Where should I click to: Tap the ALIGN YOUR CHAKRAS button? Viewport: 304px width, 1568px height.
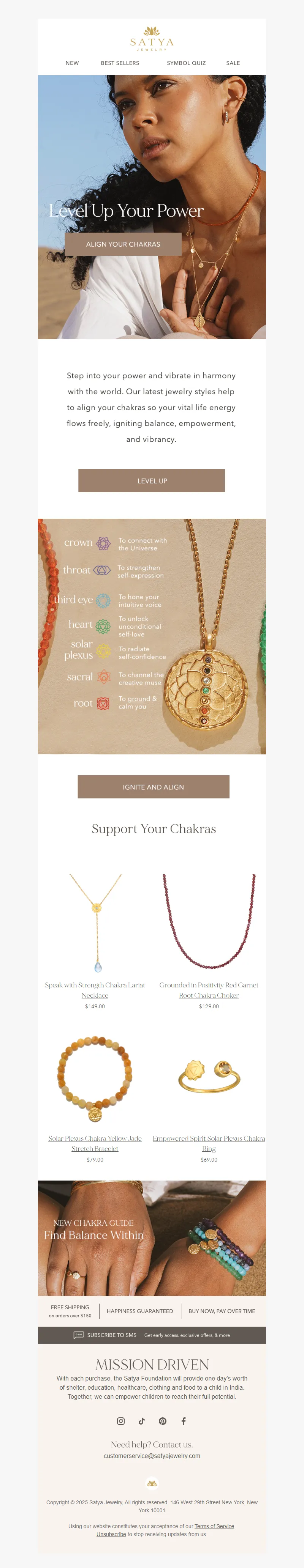click(123, 244)
